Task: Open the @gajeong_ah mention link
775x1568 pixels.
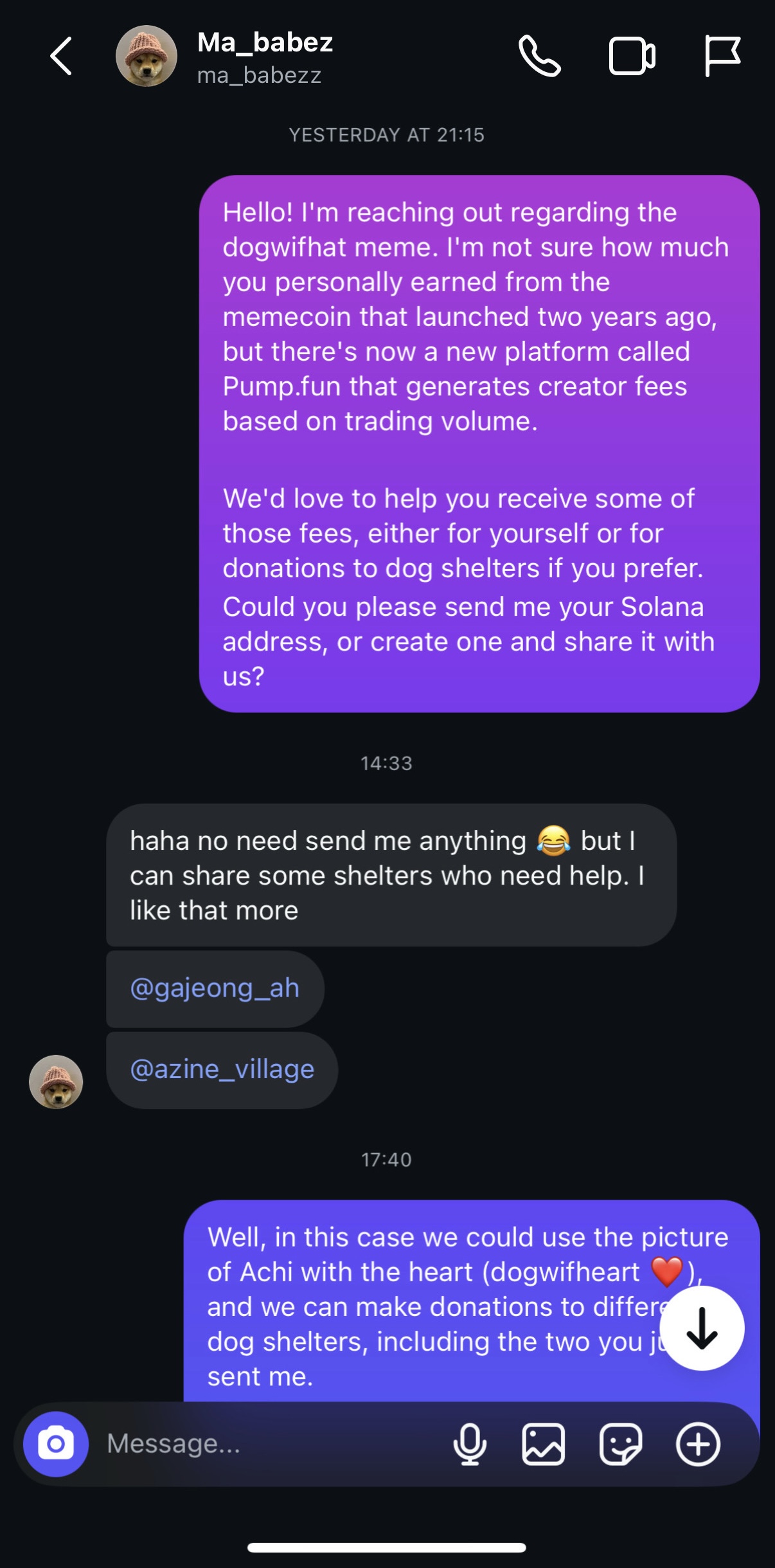Action: (215, 988)
